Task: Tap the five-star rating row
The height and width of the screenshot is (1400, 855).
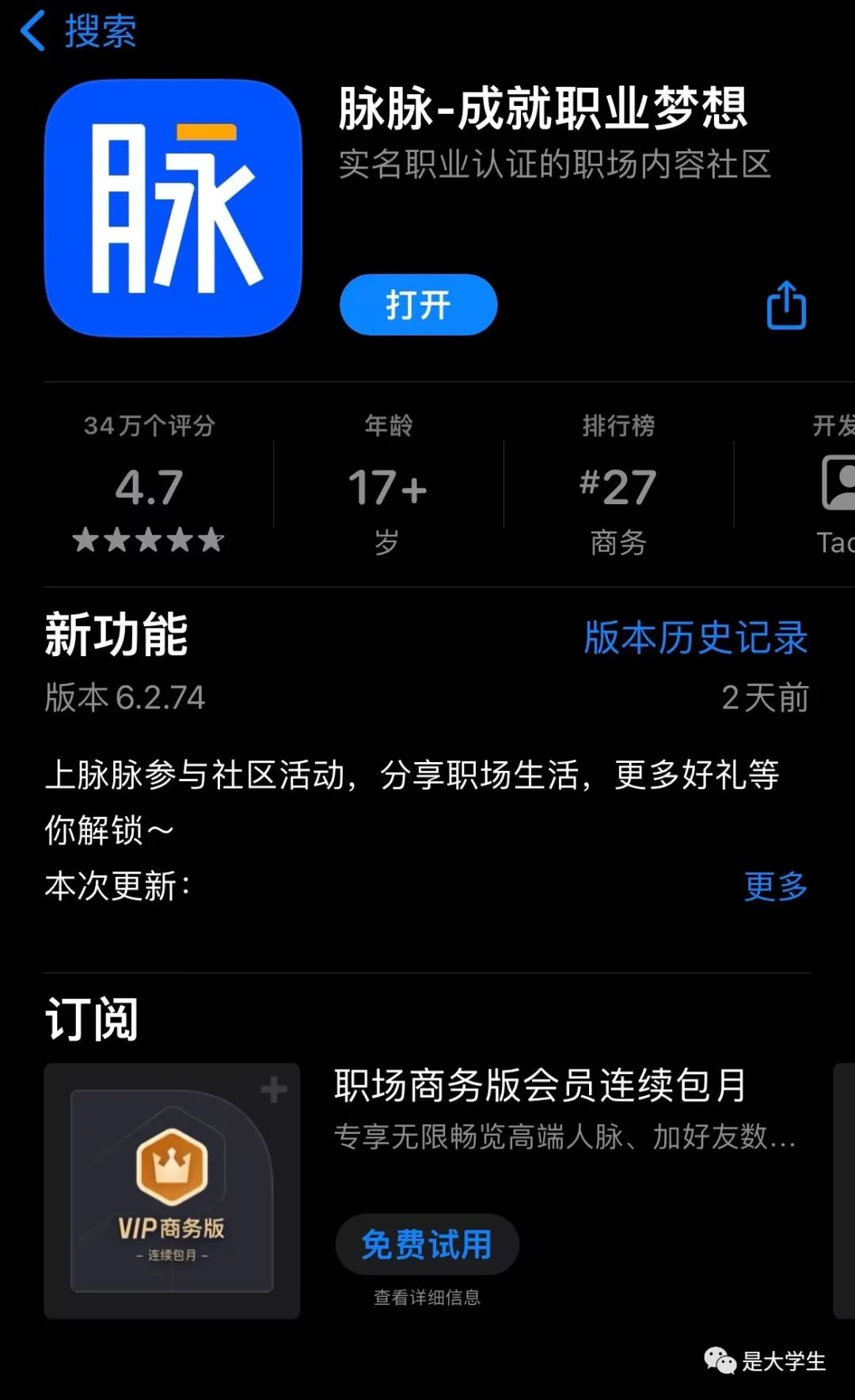Action: [147, 541]
